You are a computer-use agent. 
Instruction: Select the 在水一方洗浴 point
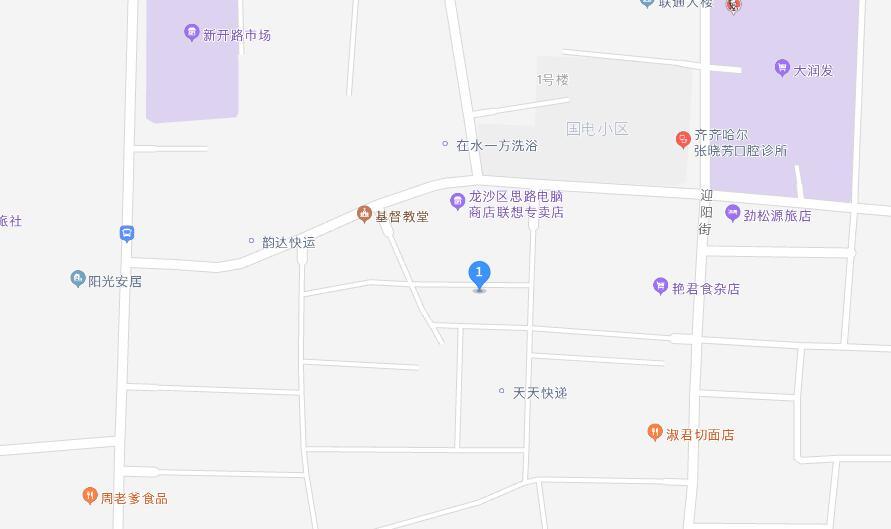pos(445,144)
